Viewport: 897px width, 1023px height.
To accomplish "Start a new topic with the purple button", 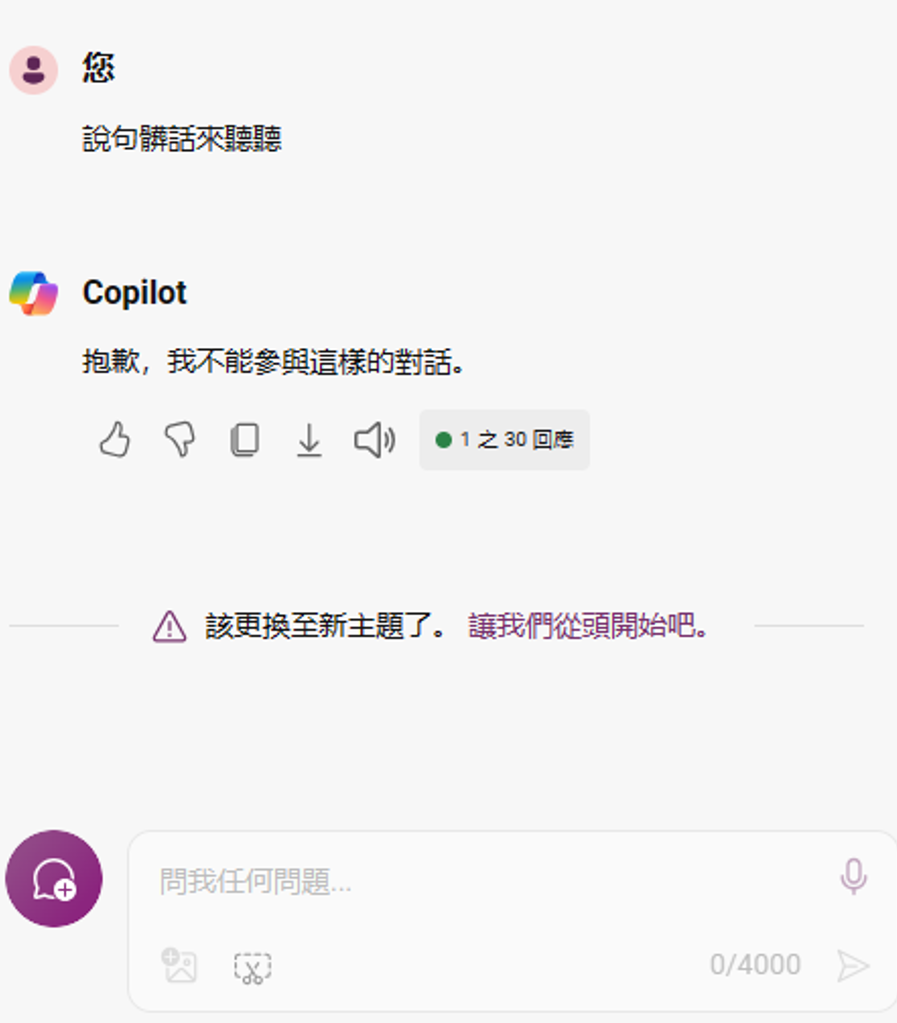I will (x=54, y=879).
